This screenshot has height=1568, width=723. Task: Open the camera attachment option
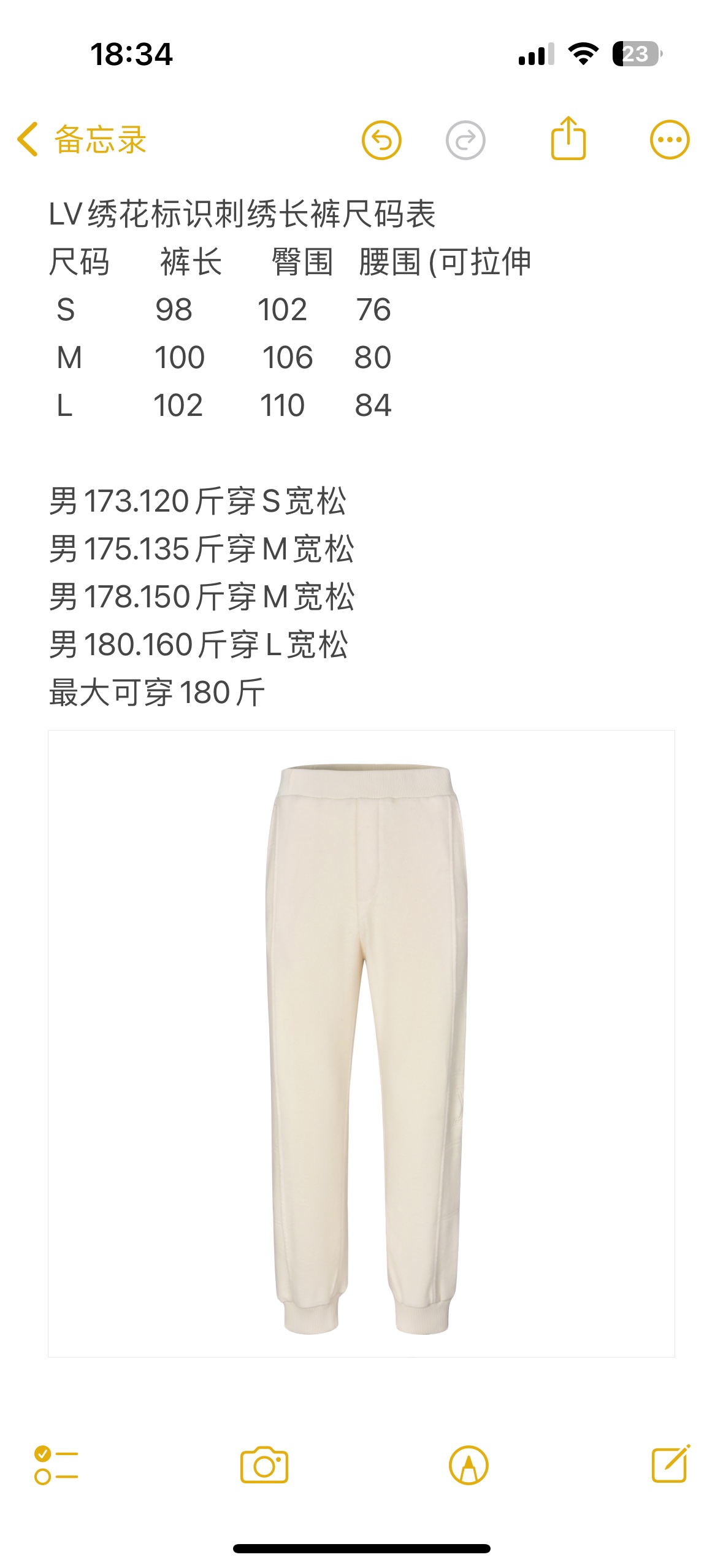click(264, 1466)
